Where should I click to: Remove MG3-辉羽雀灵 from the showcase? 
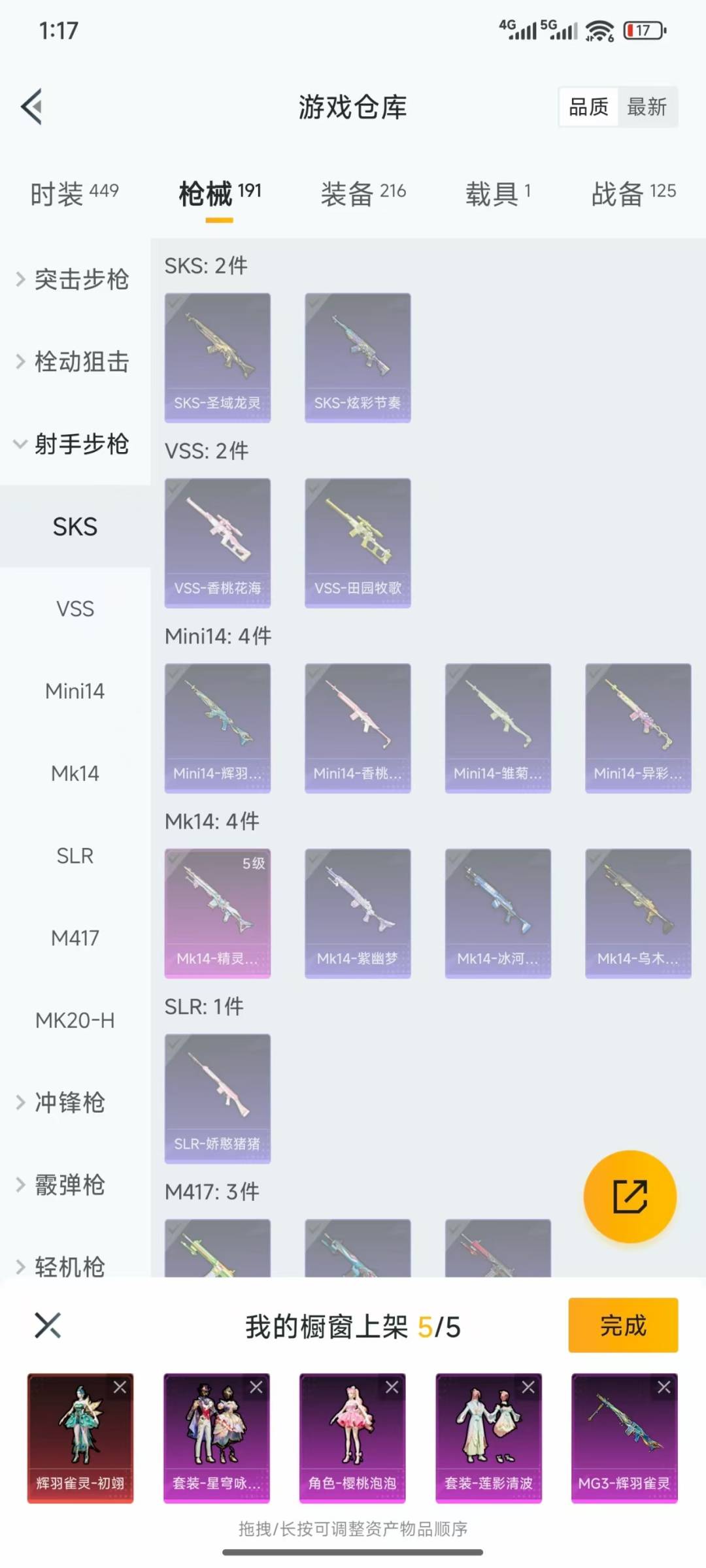(664, 1388)
